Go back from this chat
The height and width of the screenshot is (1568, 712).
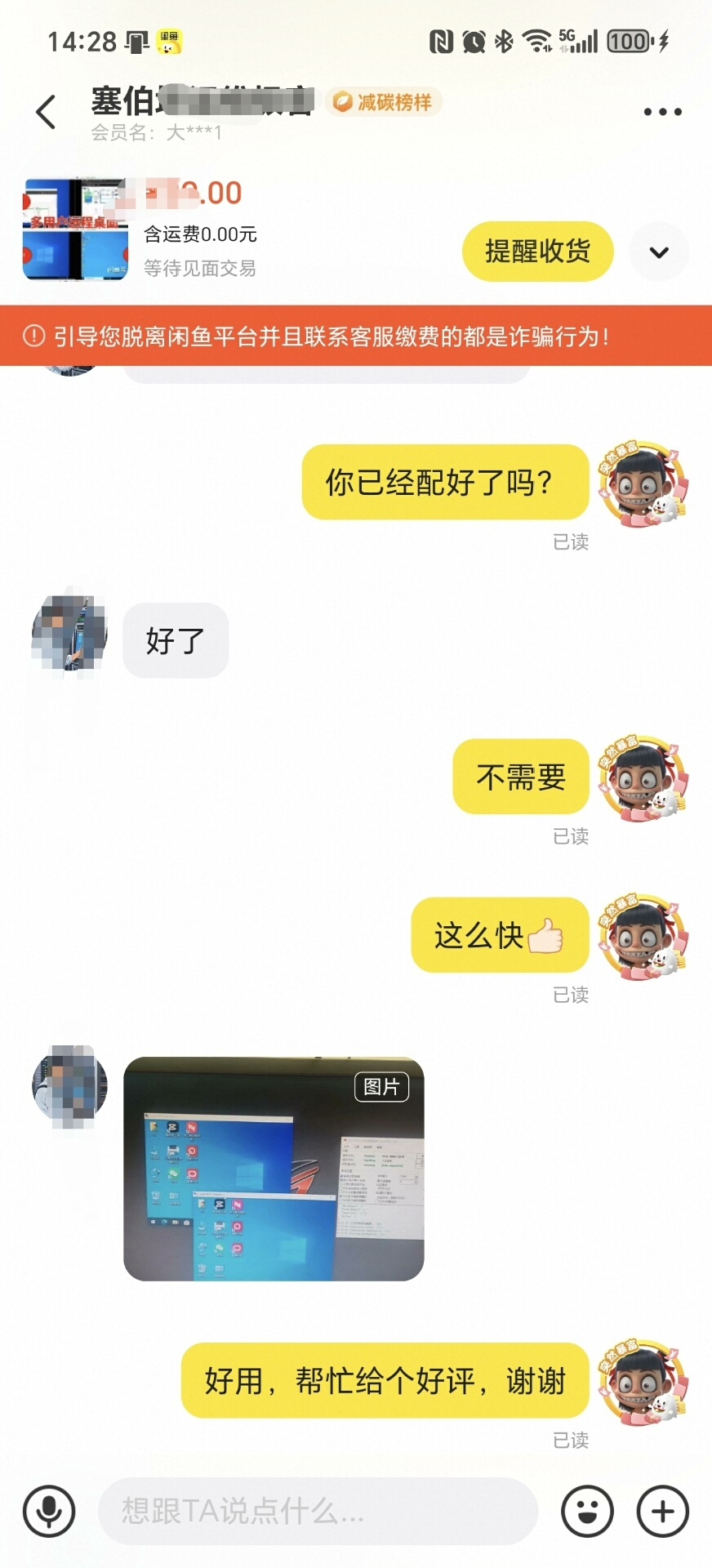coord(47,112)
